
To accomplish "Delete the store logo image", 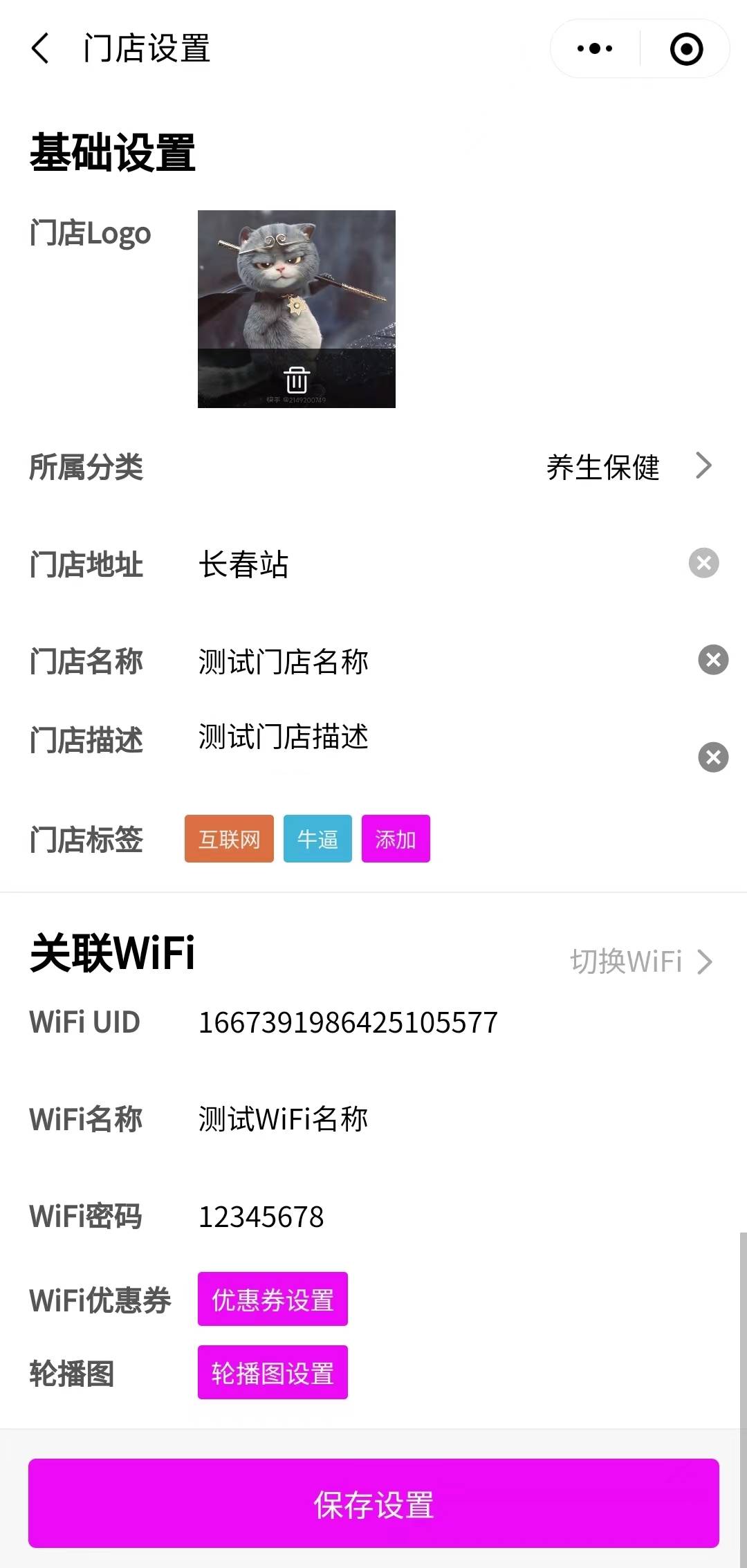I will (296, 380).
